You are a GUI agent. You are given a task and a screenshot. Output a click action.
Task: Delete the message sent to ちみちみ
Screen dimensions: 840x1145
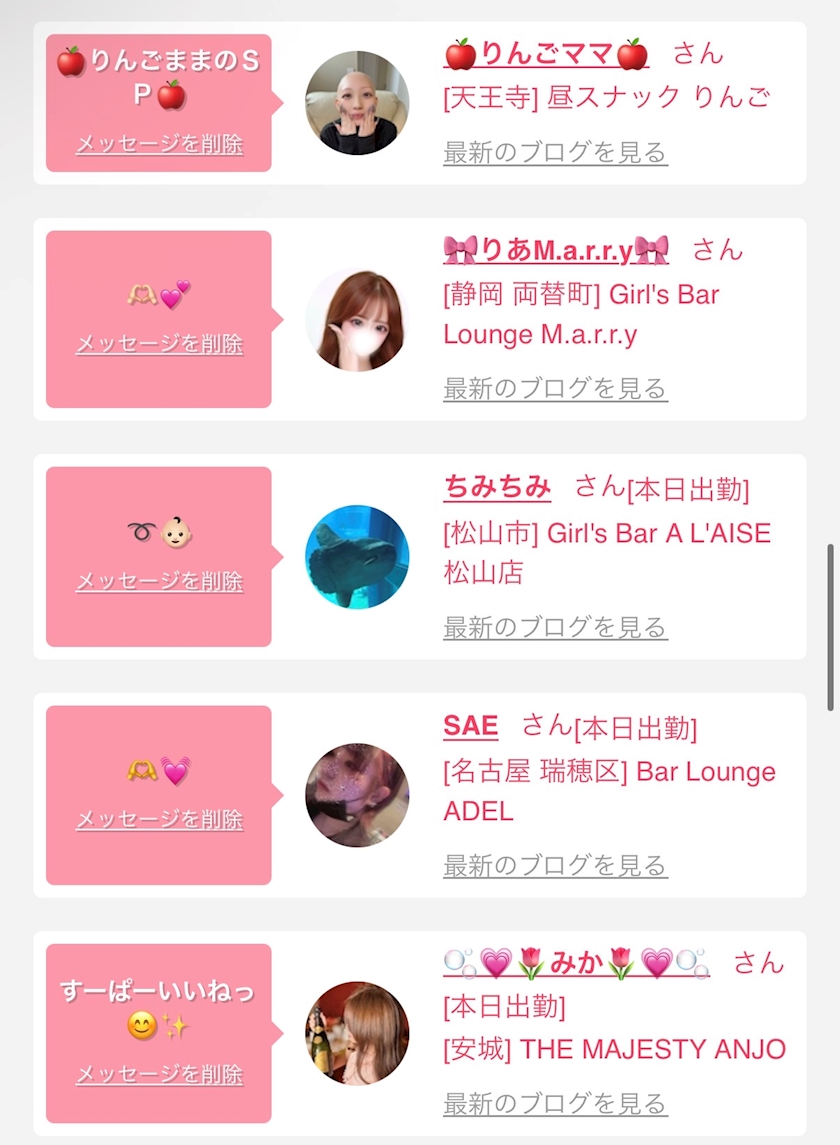pyautogui.click(x=159, y=581)
